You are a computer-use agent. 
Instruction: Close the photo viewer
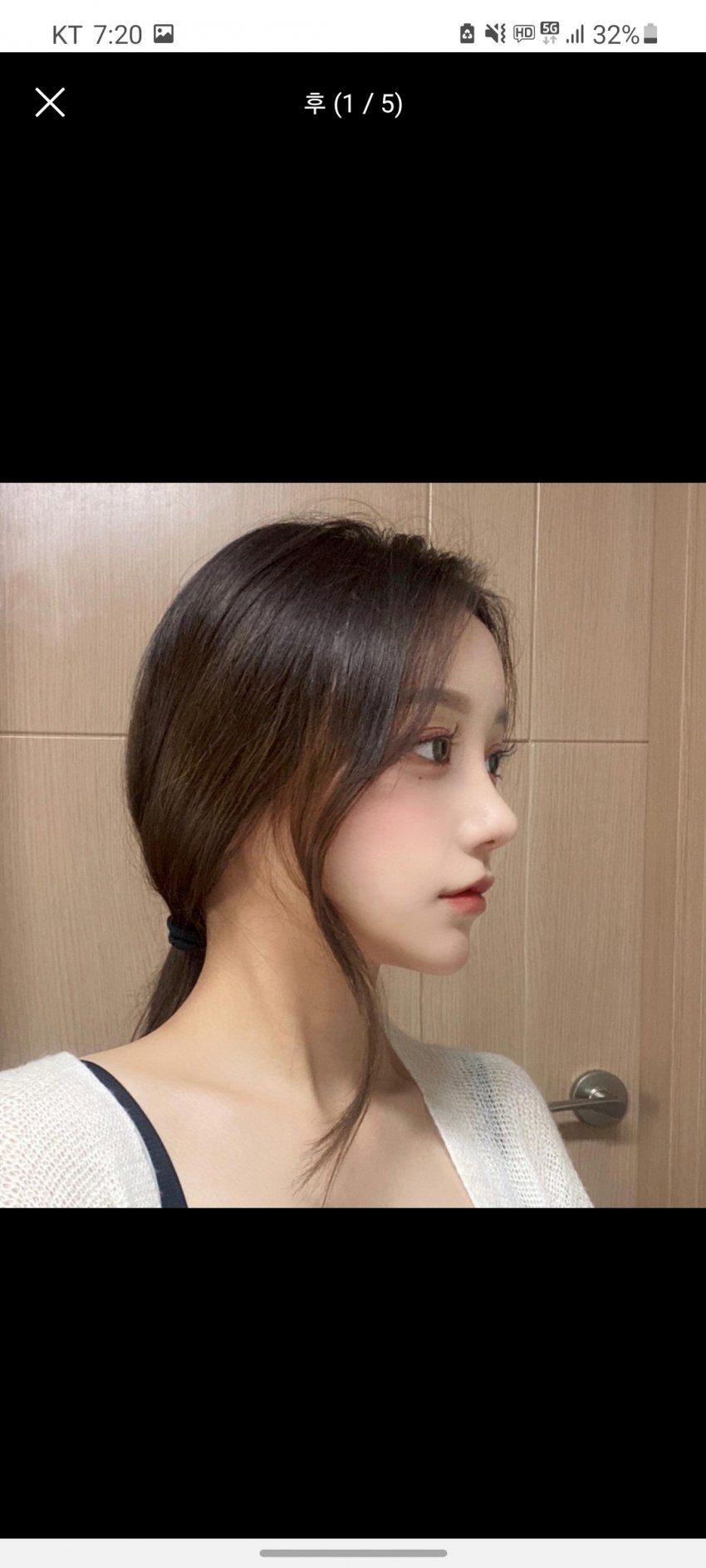50,103
